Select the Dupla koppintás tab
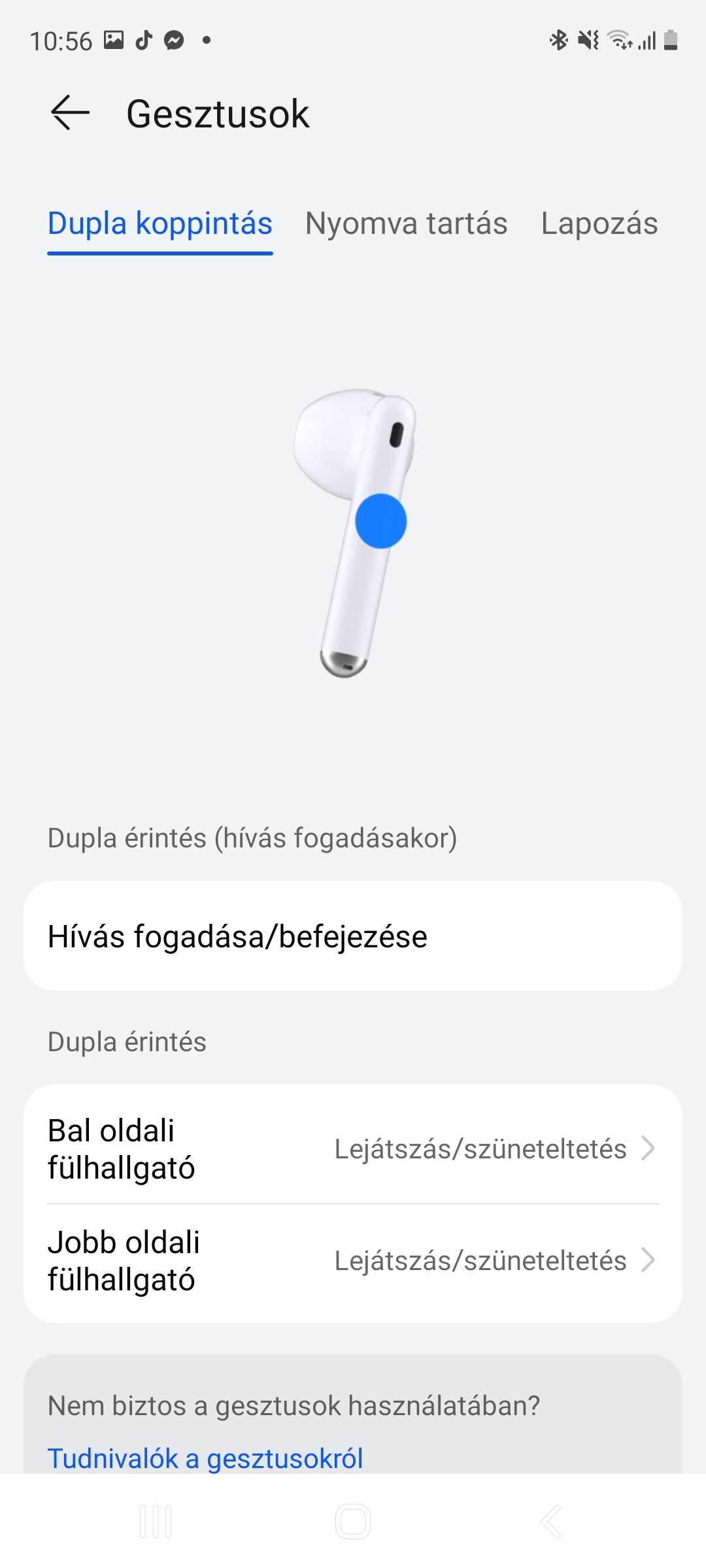 click(160, 223)
